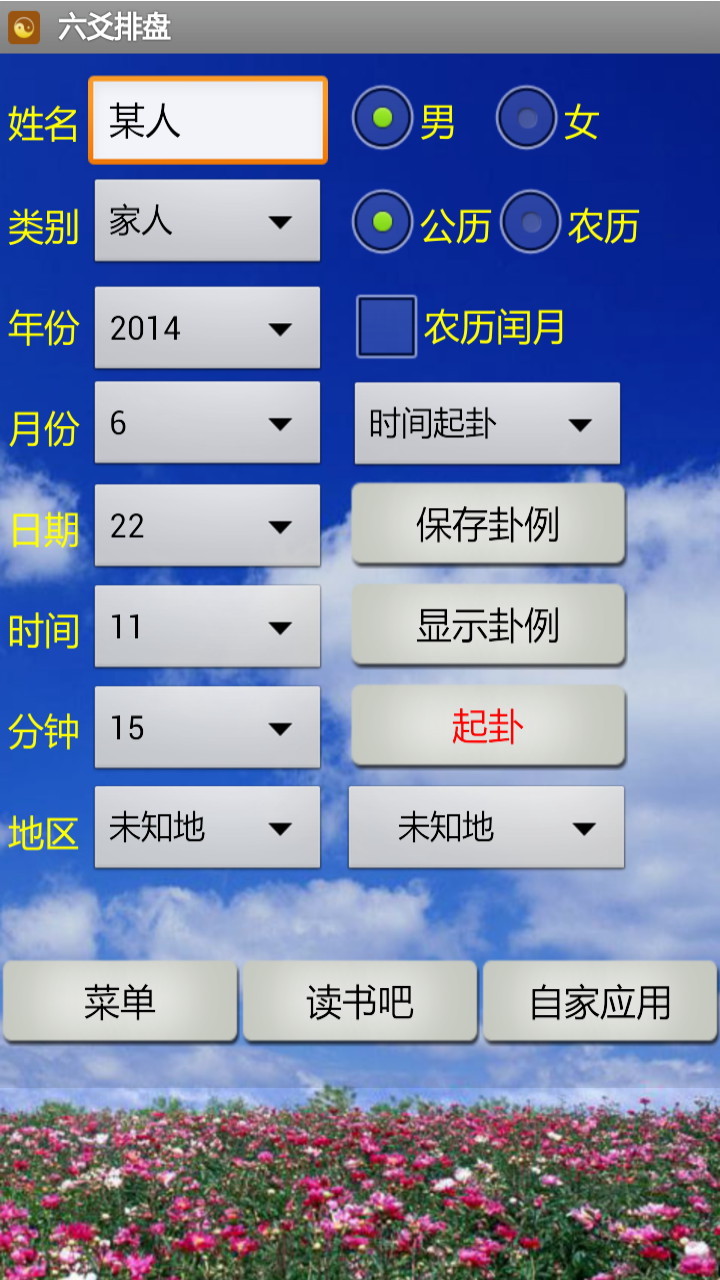
Task: Click the 读书吧 button
Action: pyautogui.click(x=360, y=1000)
